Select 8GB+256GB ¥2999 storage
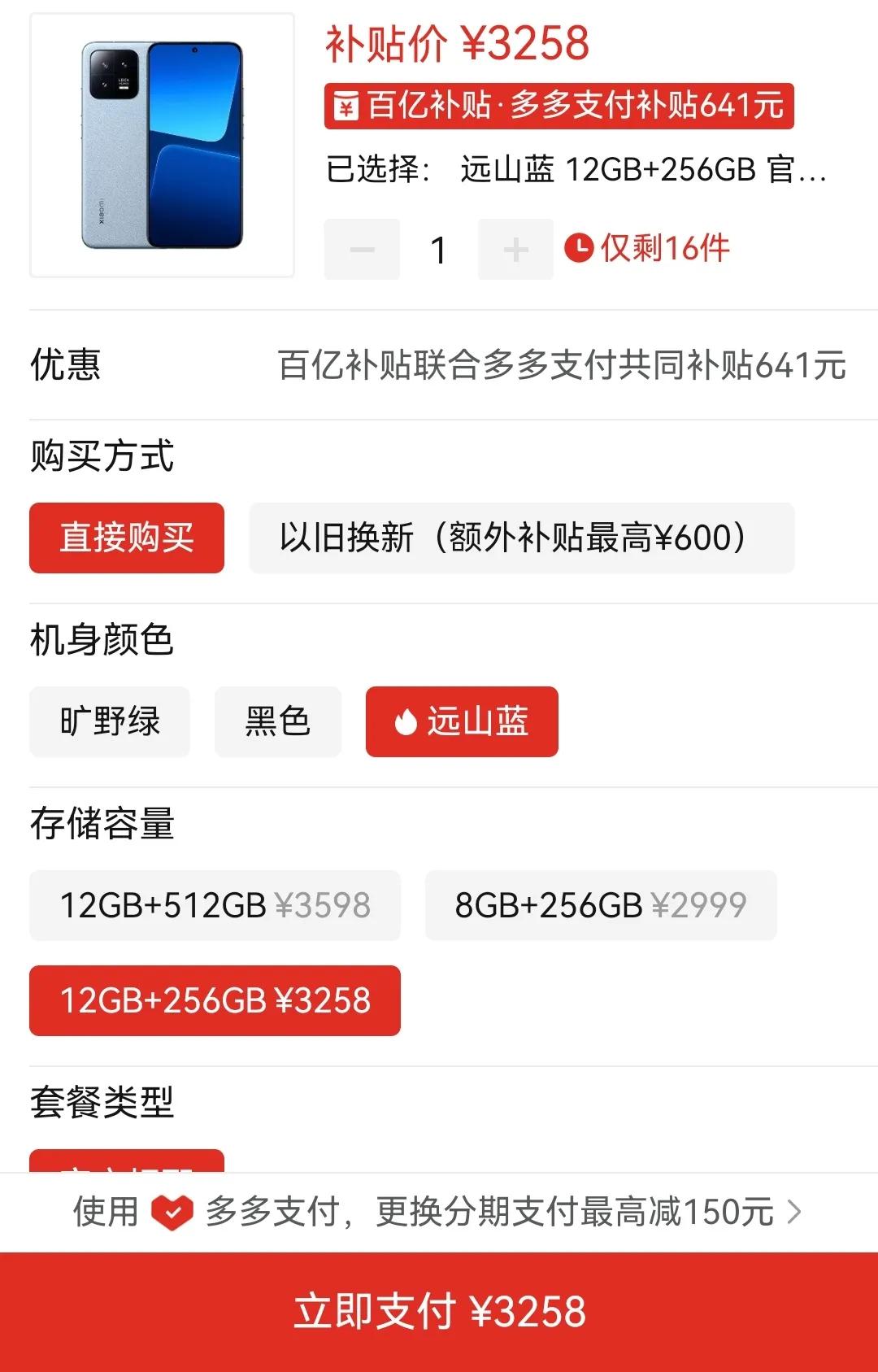Viewport: 878px width, 1372px height. pos(600,905)
